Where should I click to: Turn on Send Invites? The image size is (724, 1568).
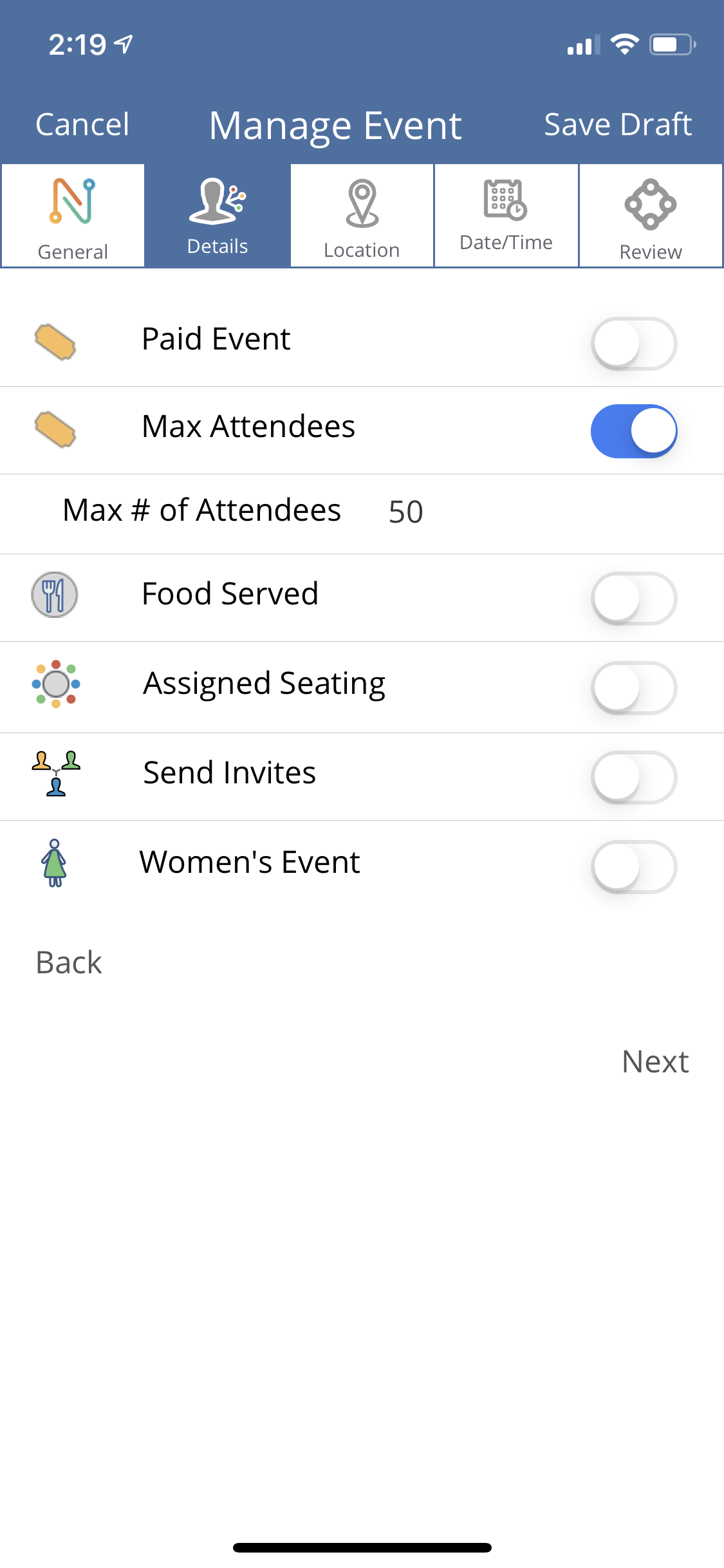[x=633, y=777]
